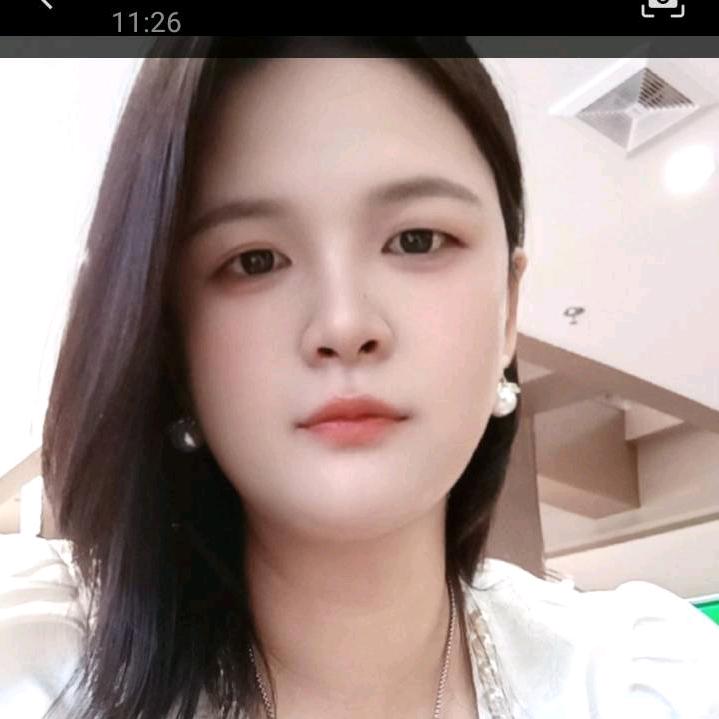Go back using the top-left arrow

[42, 4]
